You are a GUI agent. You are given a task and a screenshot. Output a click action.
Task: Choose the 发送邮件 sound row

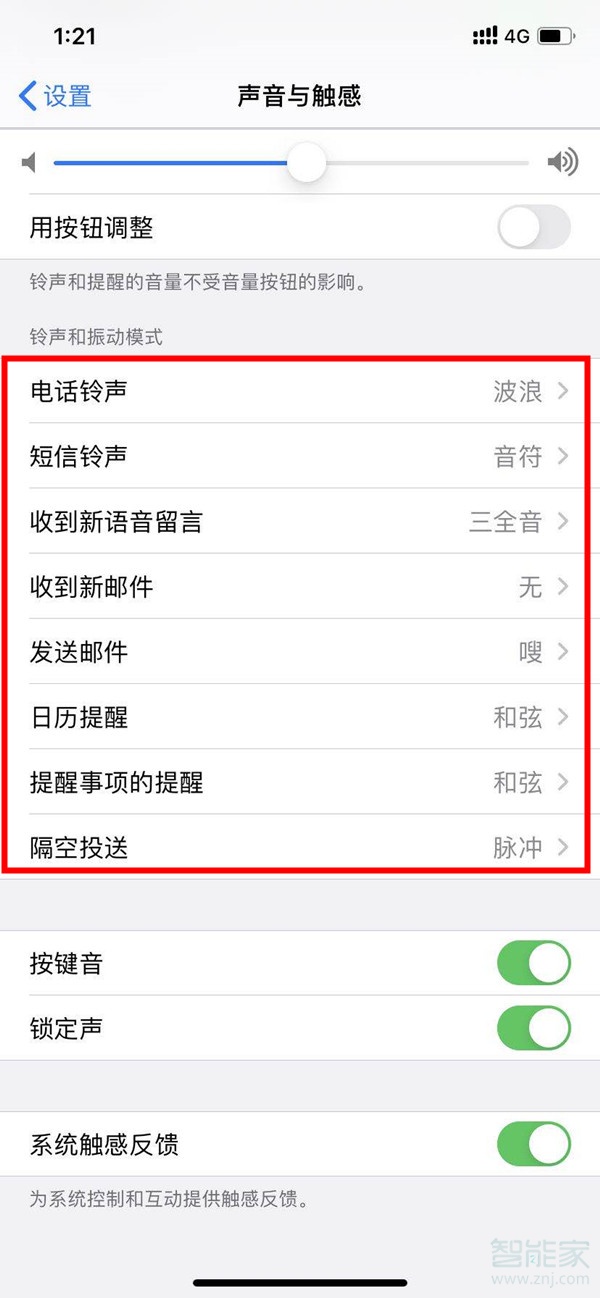click(300, 652)
